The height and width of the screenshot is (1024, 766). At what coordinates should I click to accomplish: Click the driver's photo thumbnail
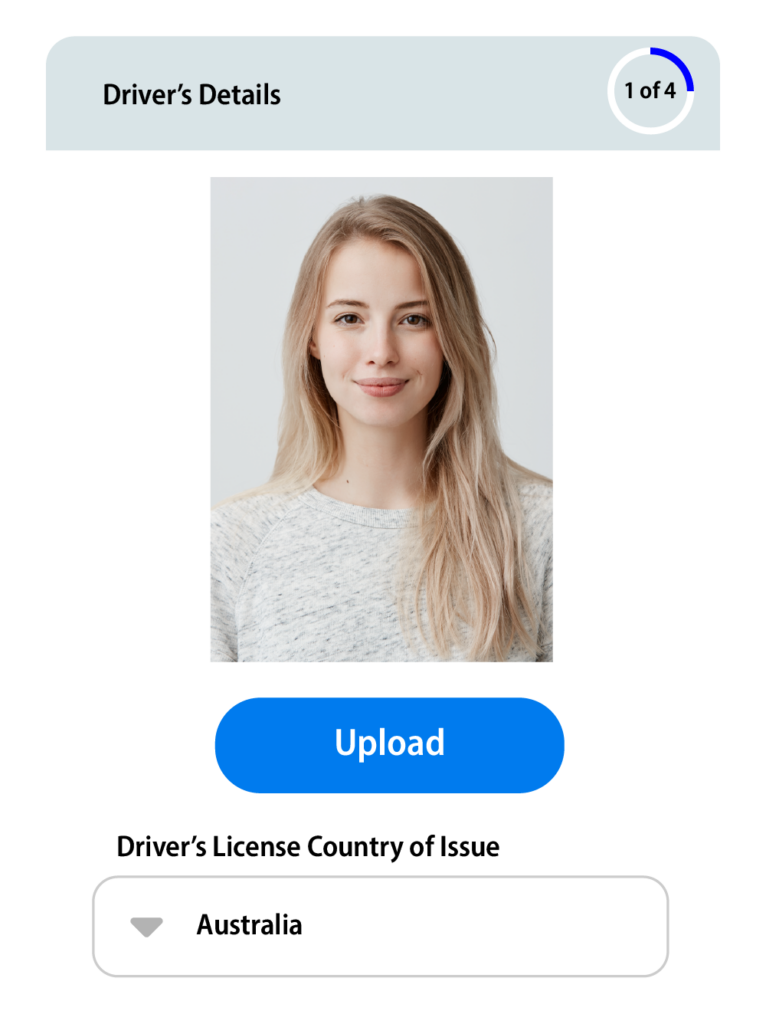[x=380, y=422]
